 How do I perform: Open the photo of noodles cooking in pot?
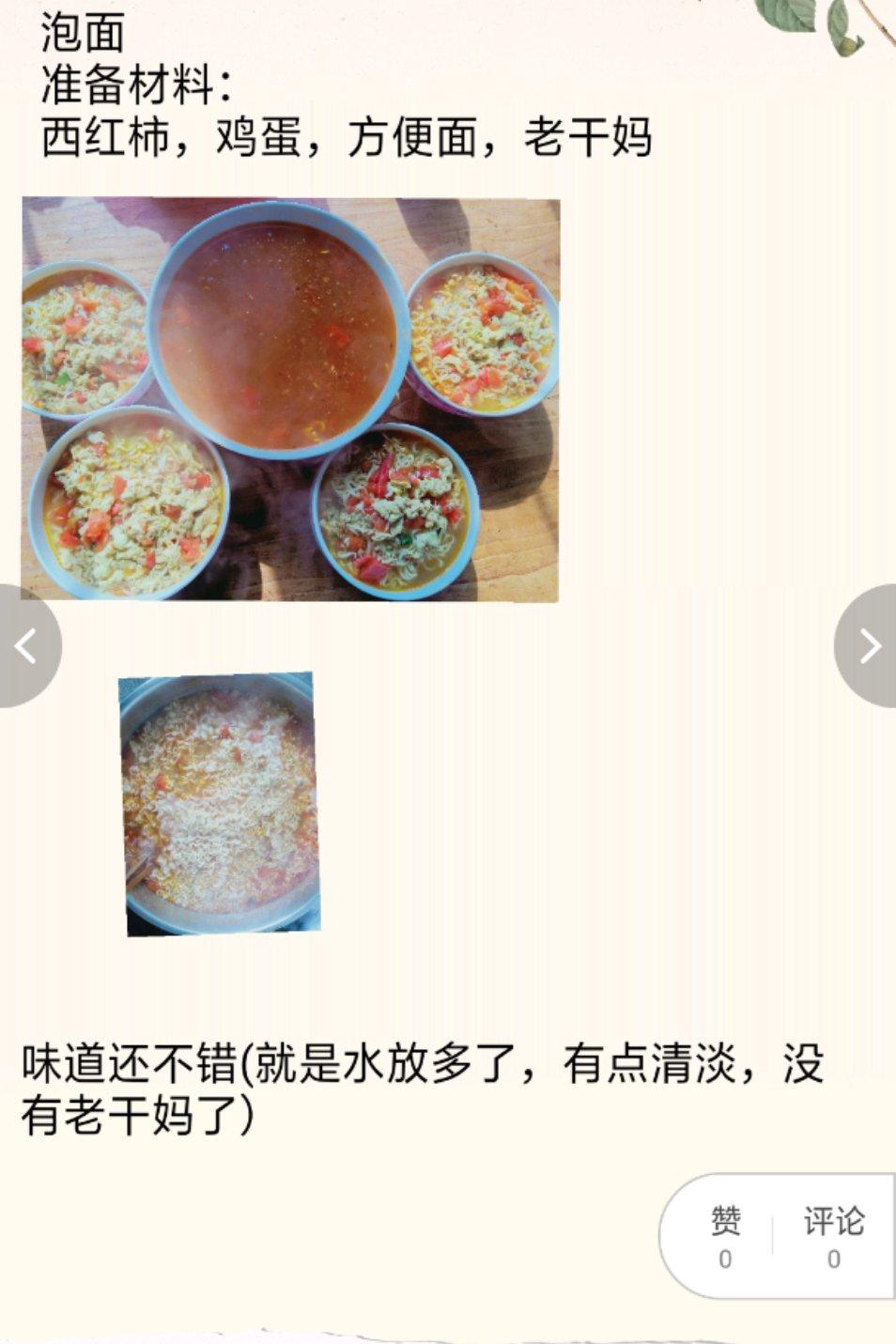(x=220, y=804)
